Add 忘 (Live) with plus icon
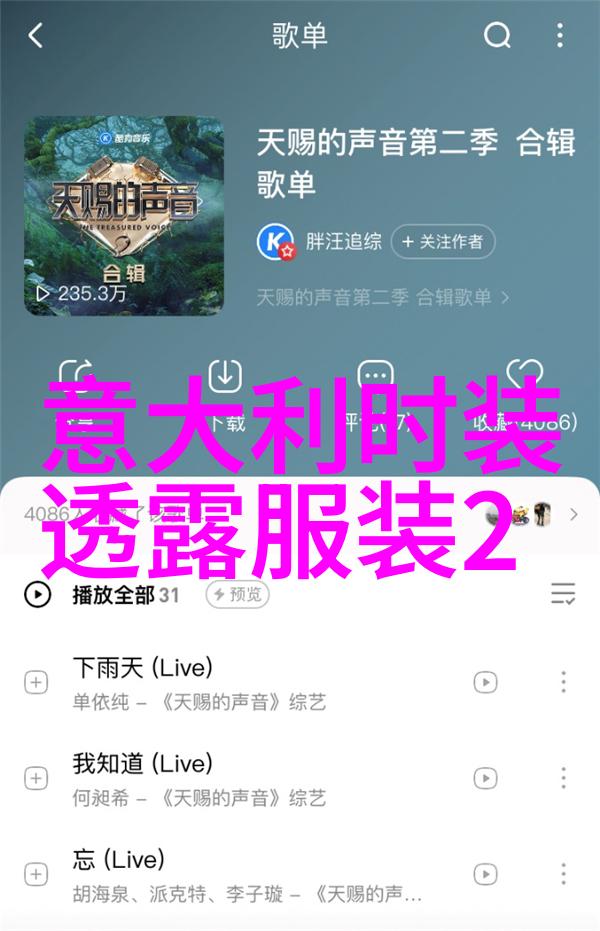 point(36,874)
